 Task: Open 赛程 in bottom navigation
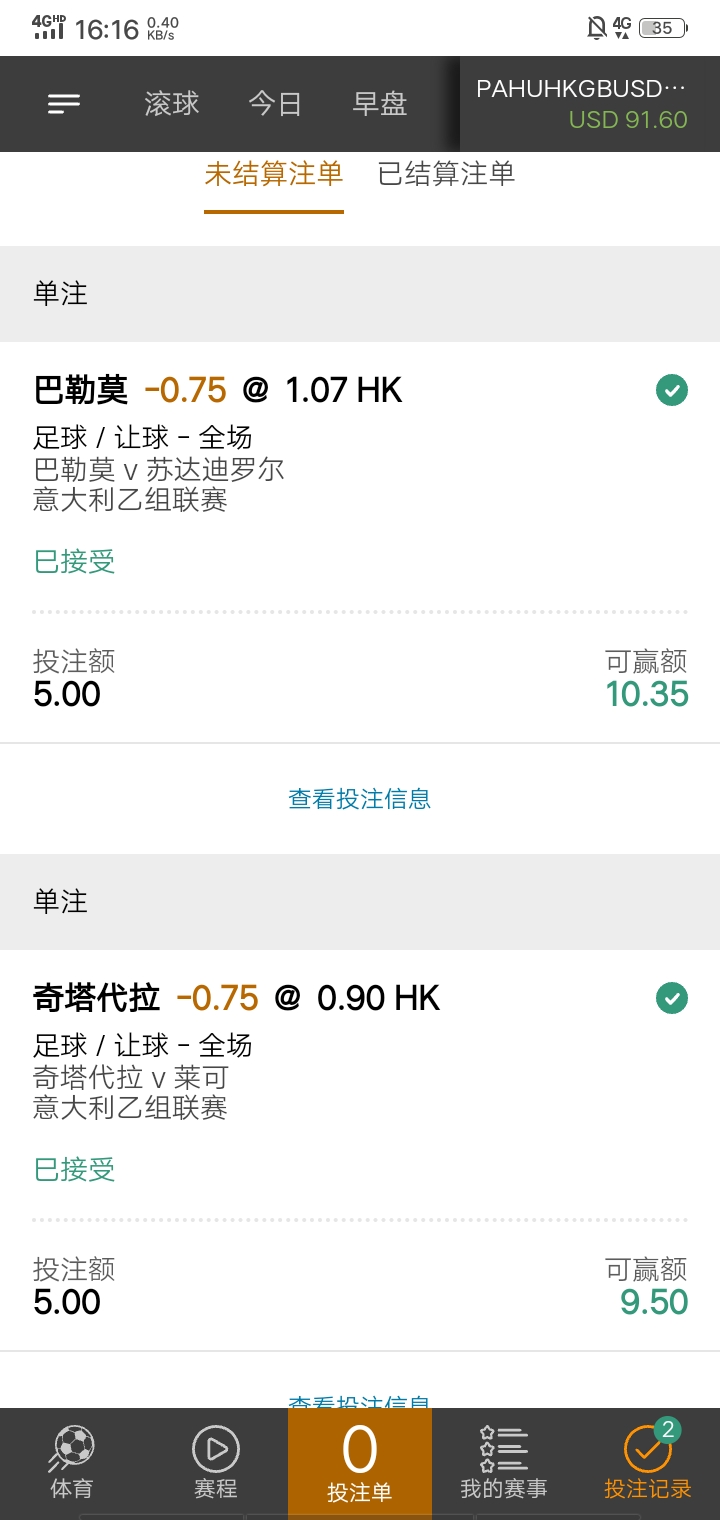216,1464
